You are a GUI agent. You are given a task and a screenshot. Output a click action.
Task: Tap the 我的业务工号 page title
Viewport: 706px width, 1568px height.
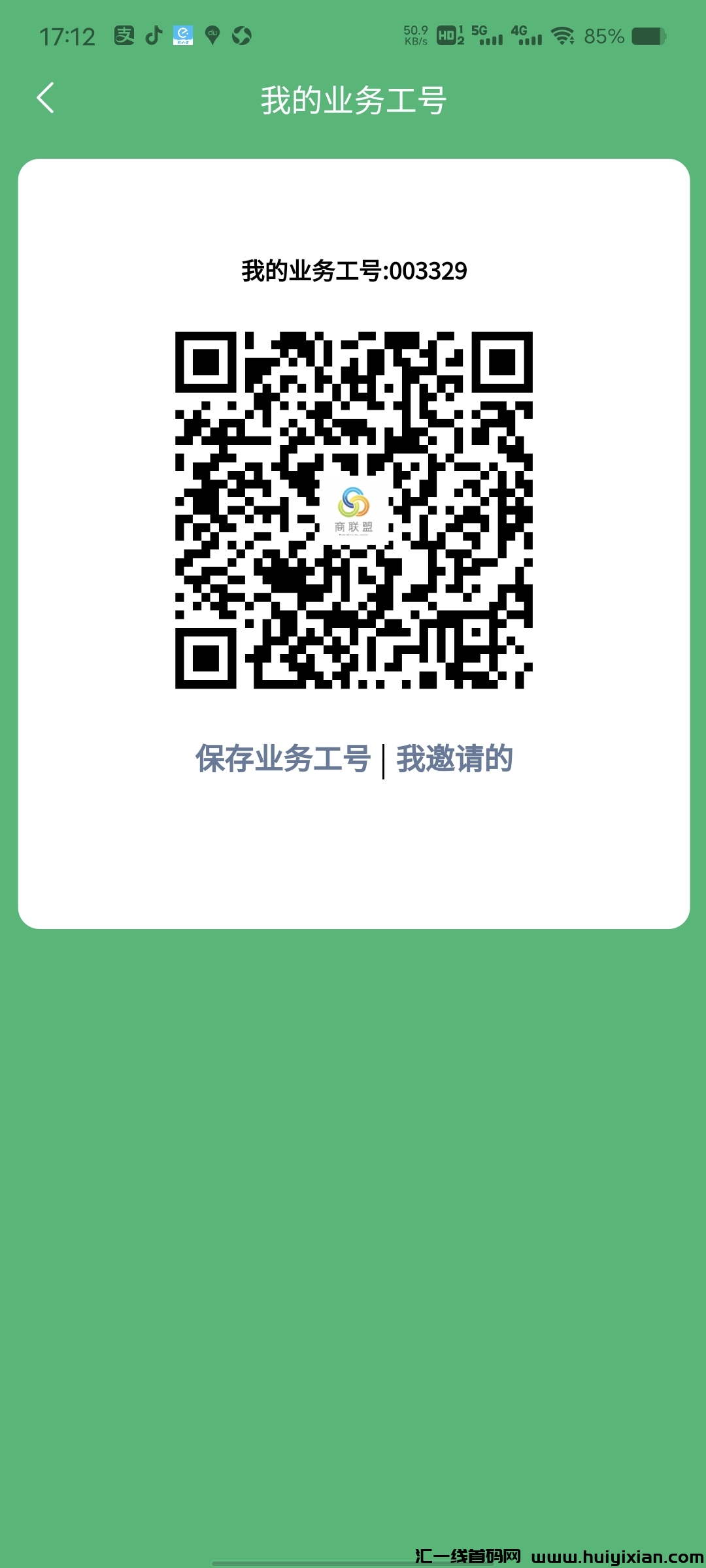pos(353,98)
